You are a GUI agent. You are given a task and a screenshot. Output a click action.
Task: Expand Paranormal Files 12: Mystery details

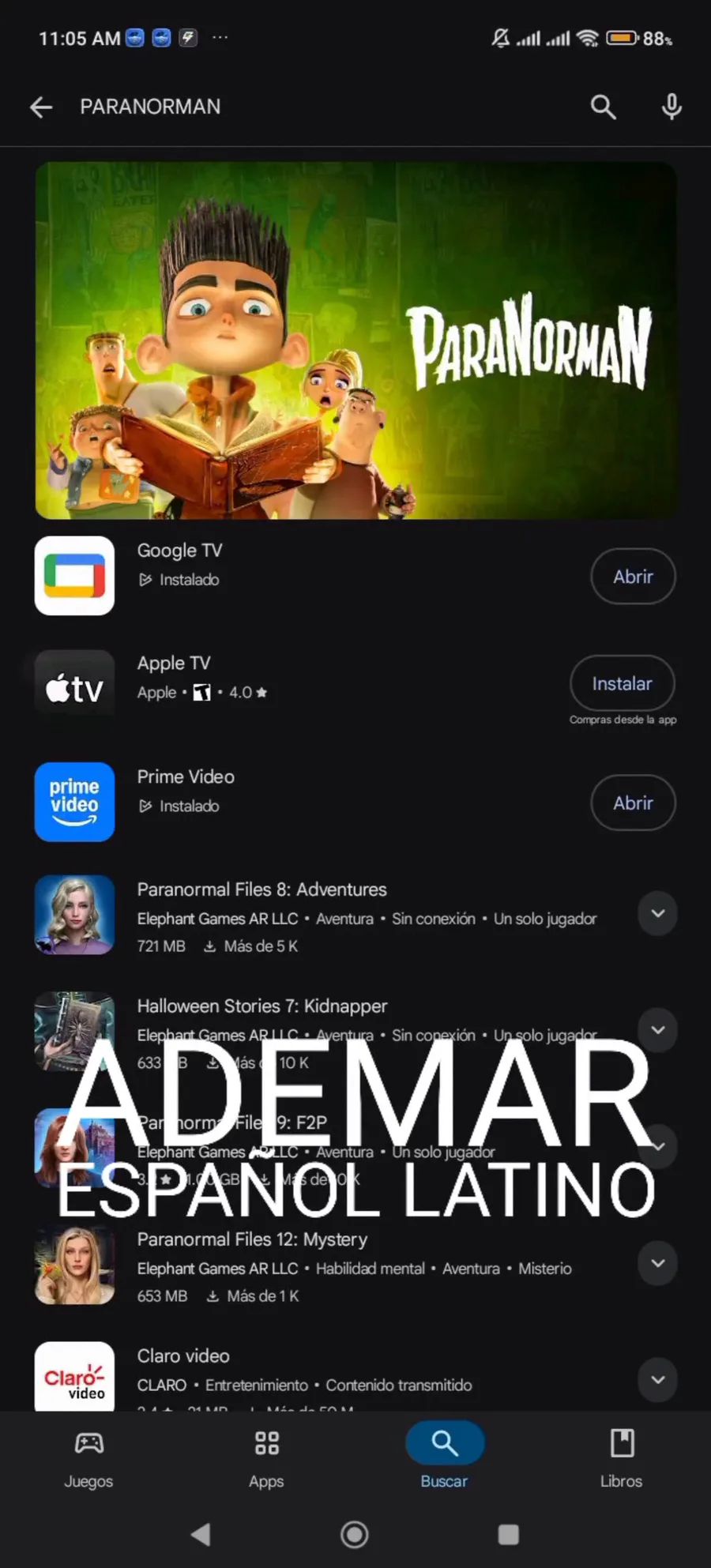pos(657,1263)
